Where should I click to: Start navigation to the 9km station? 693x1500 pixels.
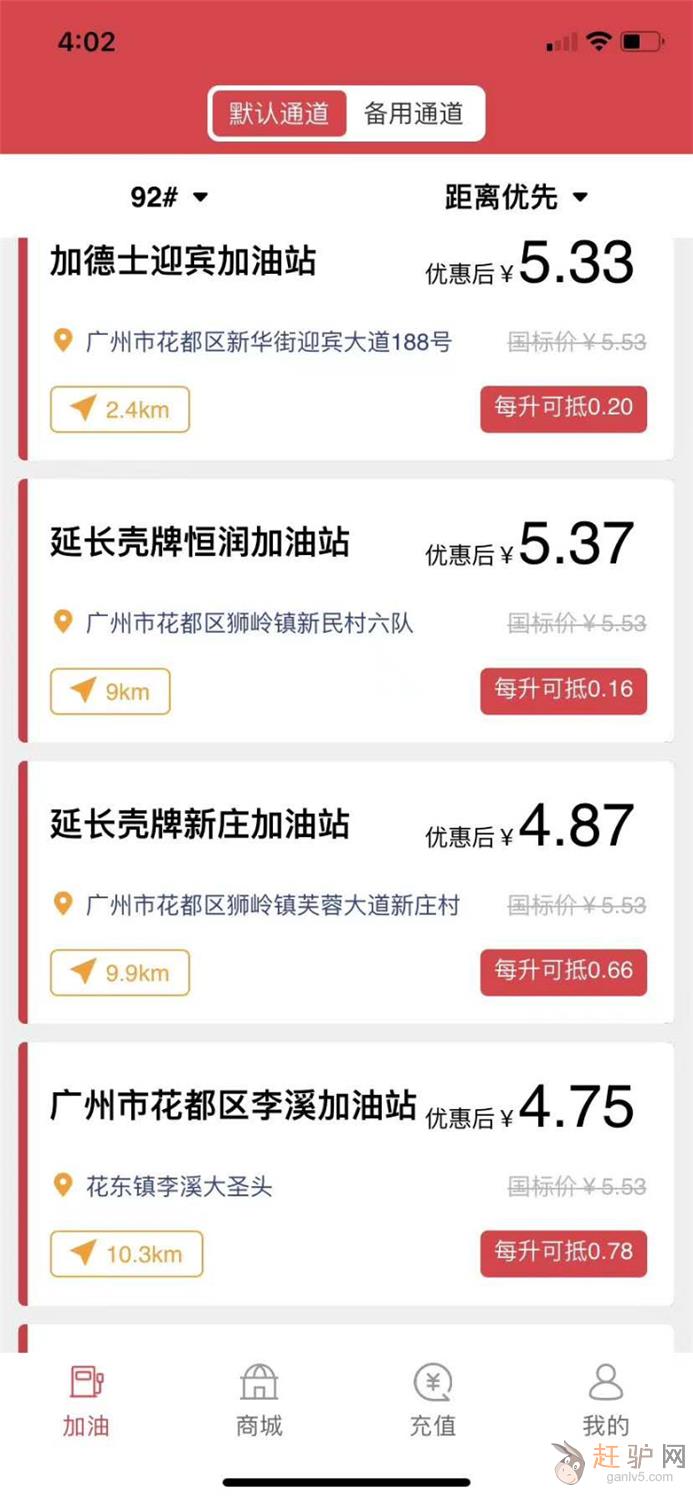point(110,691)
